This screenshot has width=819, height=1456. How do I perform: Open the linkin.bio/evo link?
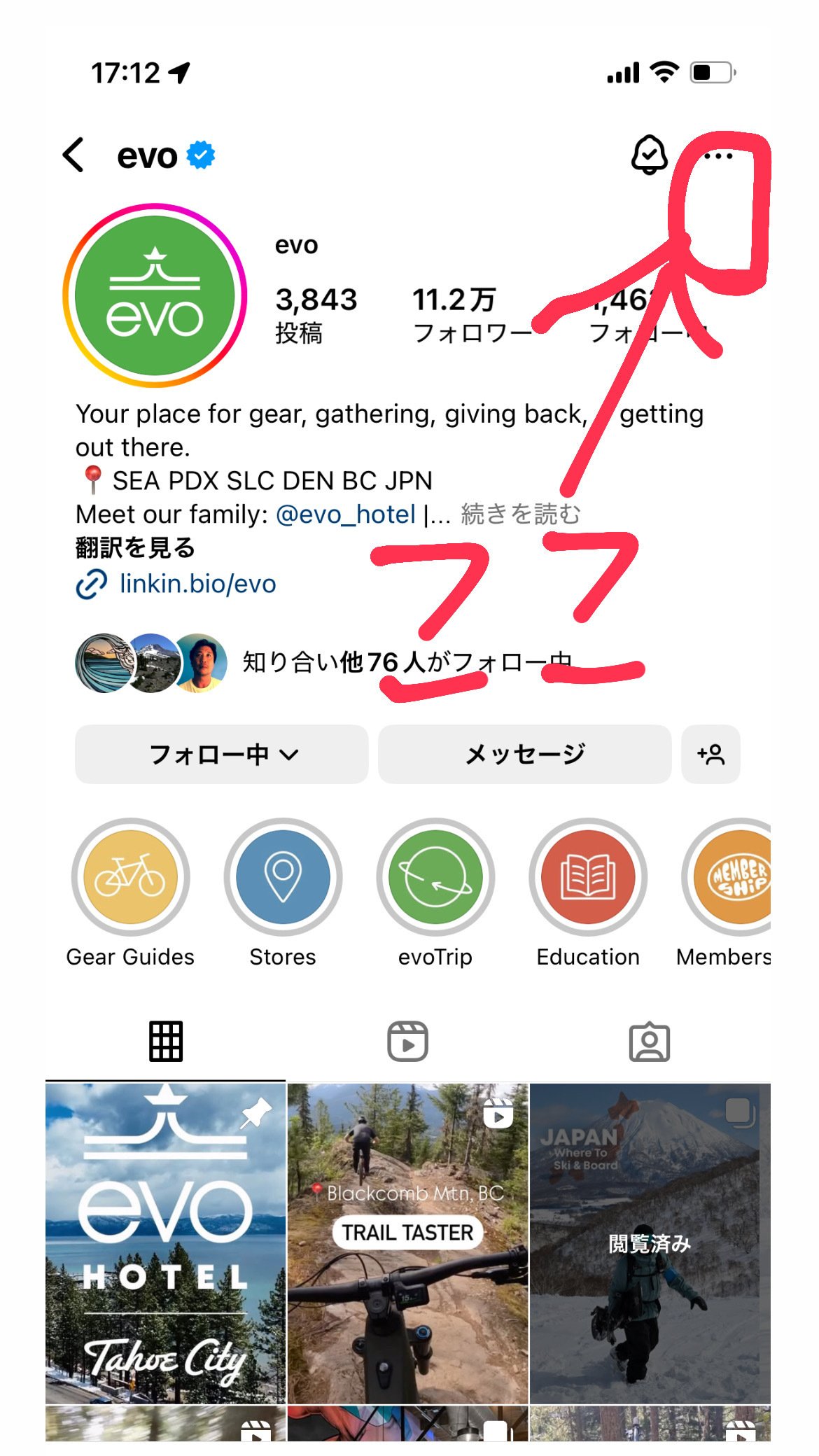click(x=197, y=584)
